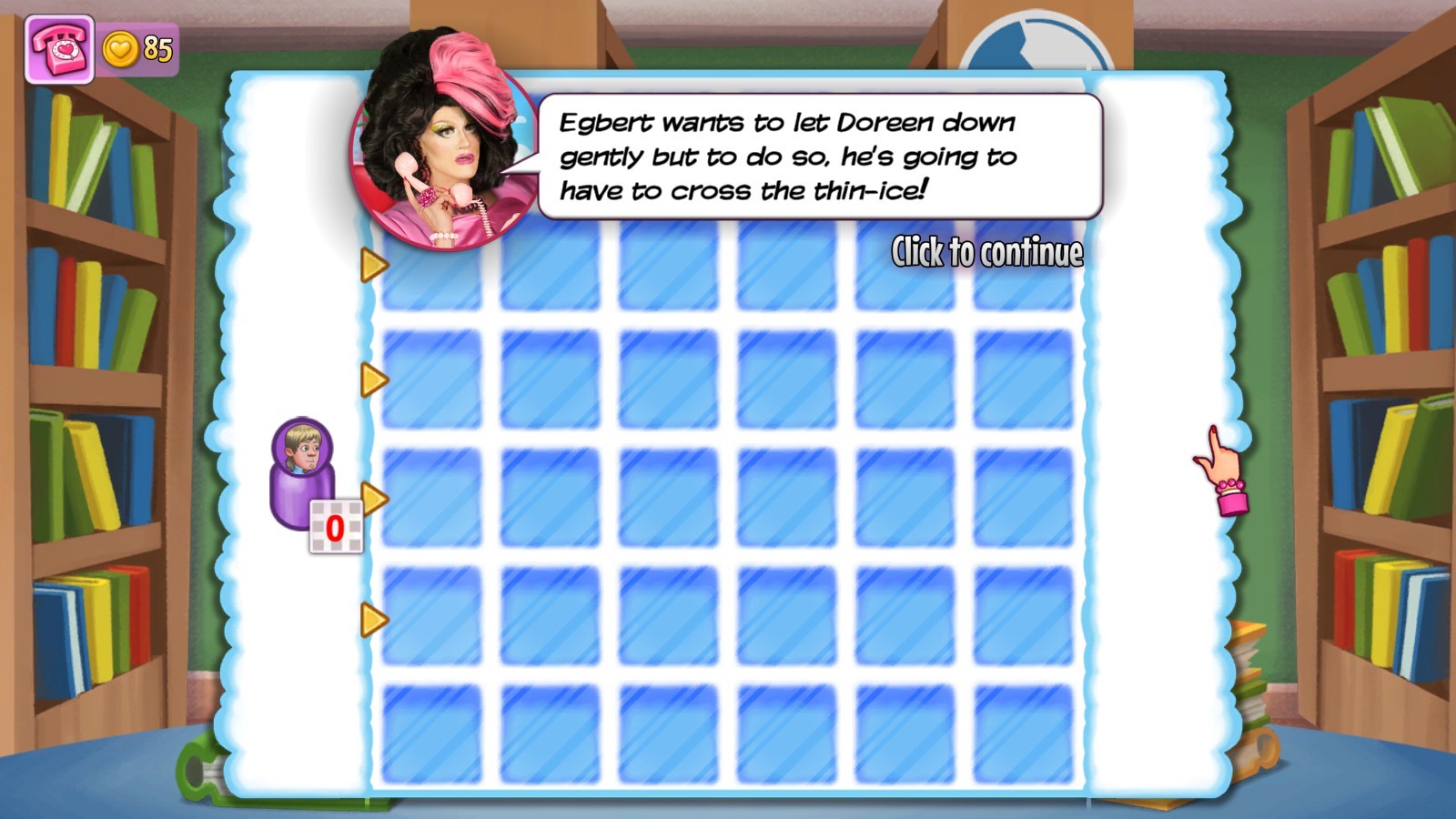Open the pink telephone menu icon

click(x=59, y=49)
